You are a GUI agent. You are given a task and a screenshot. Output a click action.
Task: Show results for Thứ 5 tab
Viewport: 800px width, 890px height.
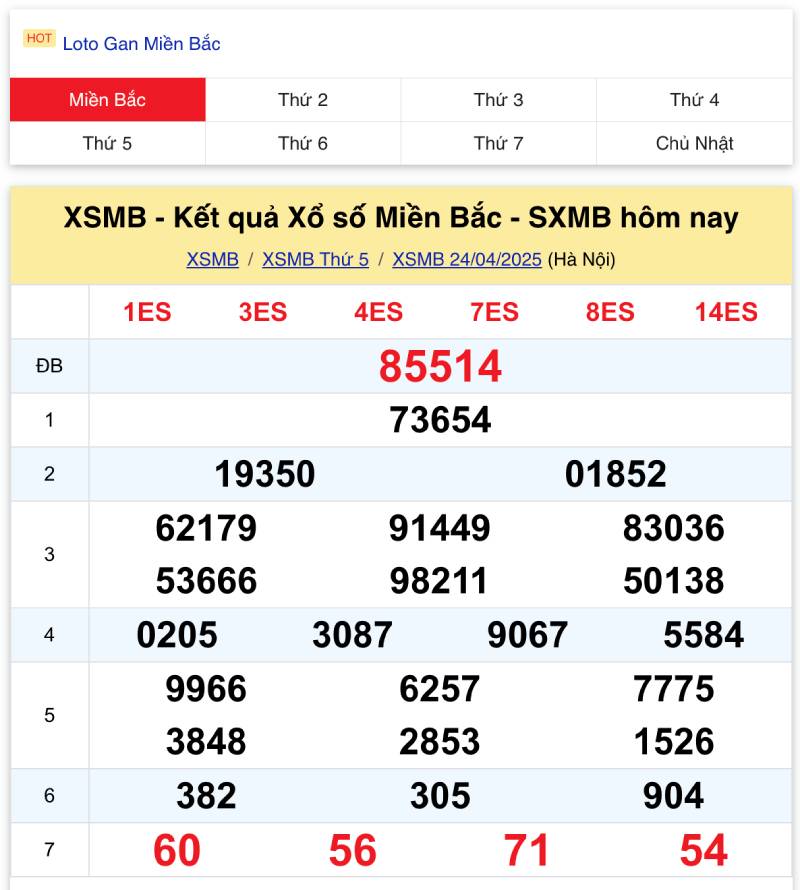click(x=107, y=143)
